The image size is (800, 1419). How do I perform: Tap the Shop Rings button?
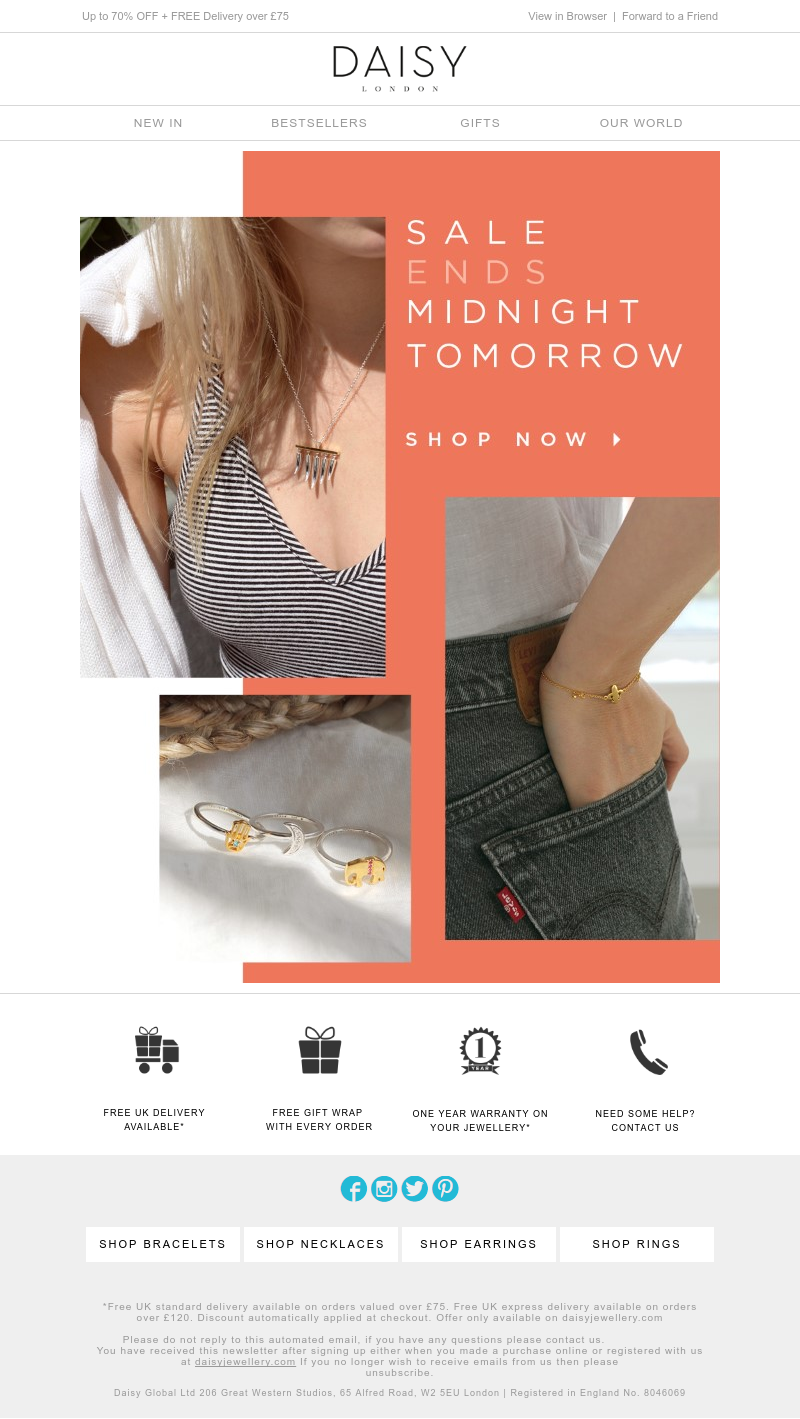coord(636,1244)
